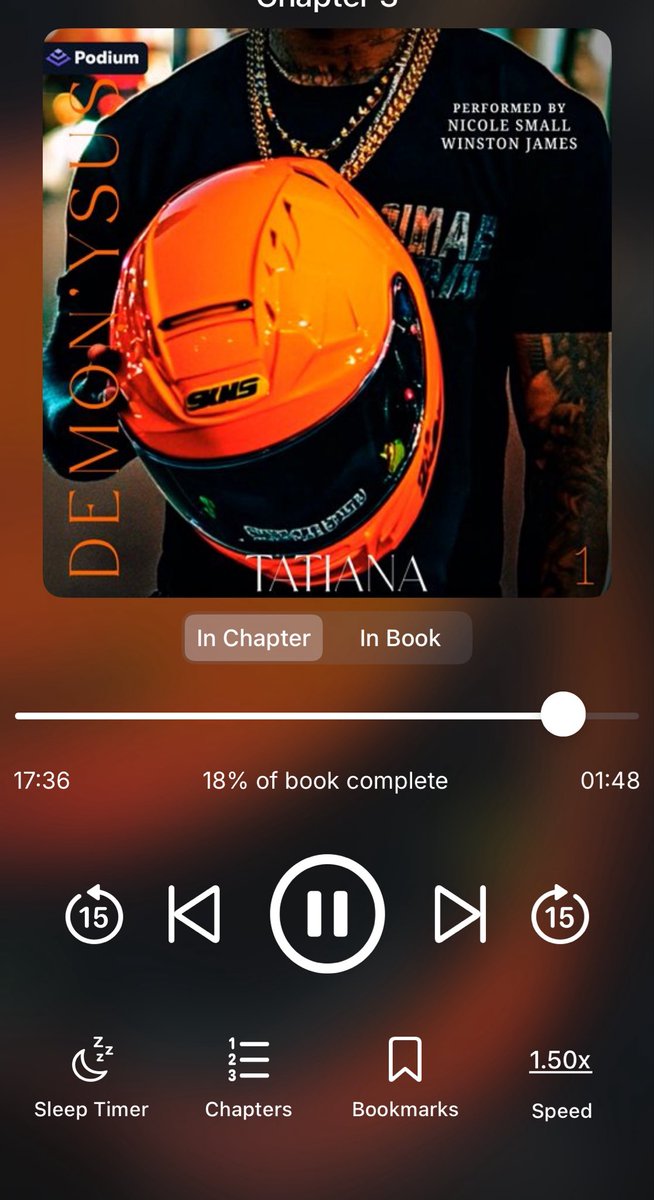Go to the previous chapter
The width and height of the screenshot is (654, 1200).
click(x=194, y=914)
